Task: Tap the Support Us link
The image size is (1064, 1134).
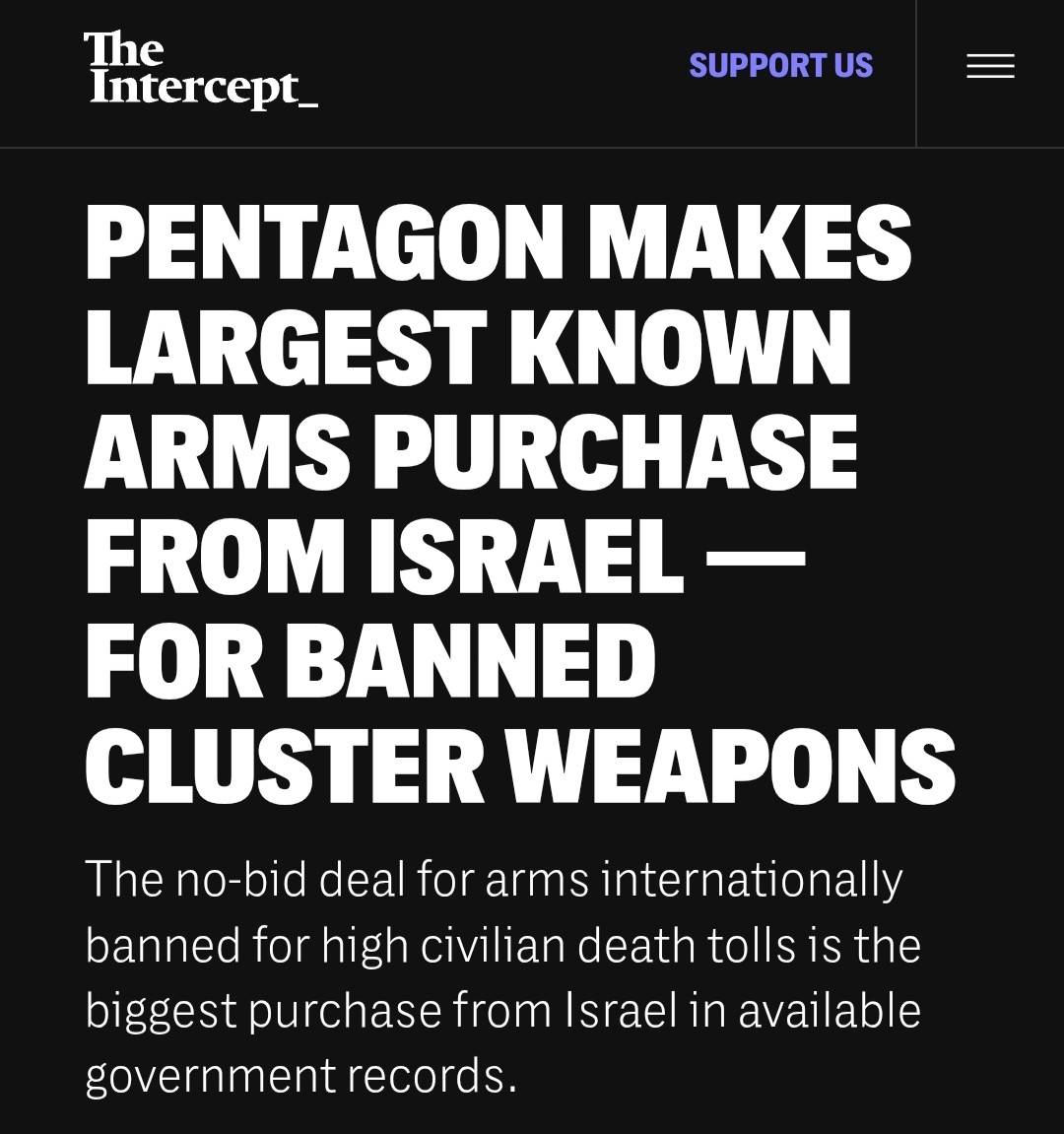Action: [x=780, y=66]
